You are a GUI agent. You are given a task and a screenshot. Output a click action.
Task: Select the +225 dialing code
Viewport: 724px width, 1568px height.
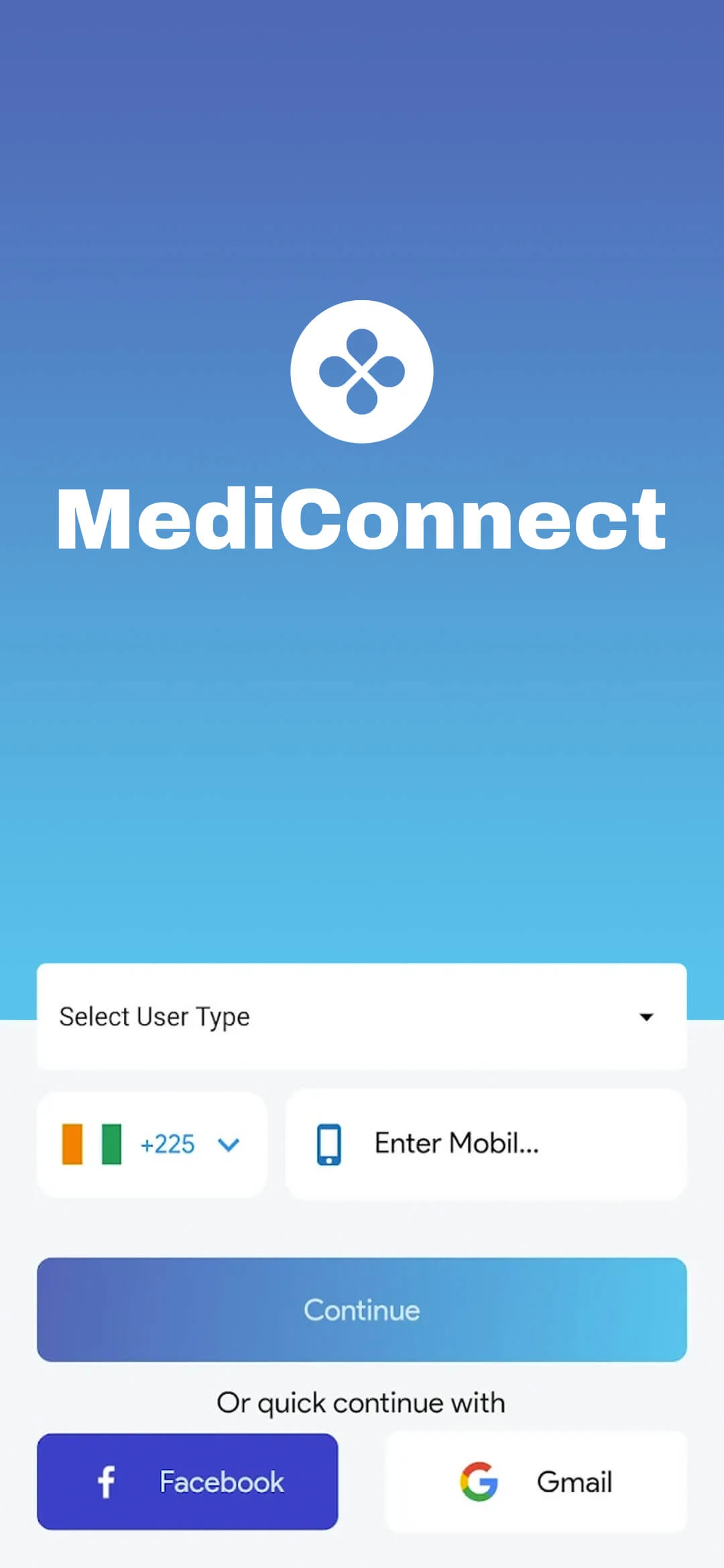166,1145
